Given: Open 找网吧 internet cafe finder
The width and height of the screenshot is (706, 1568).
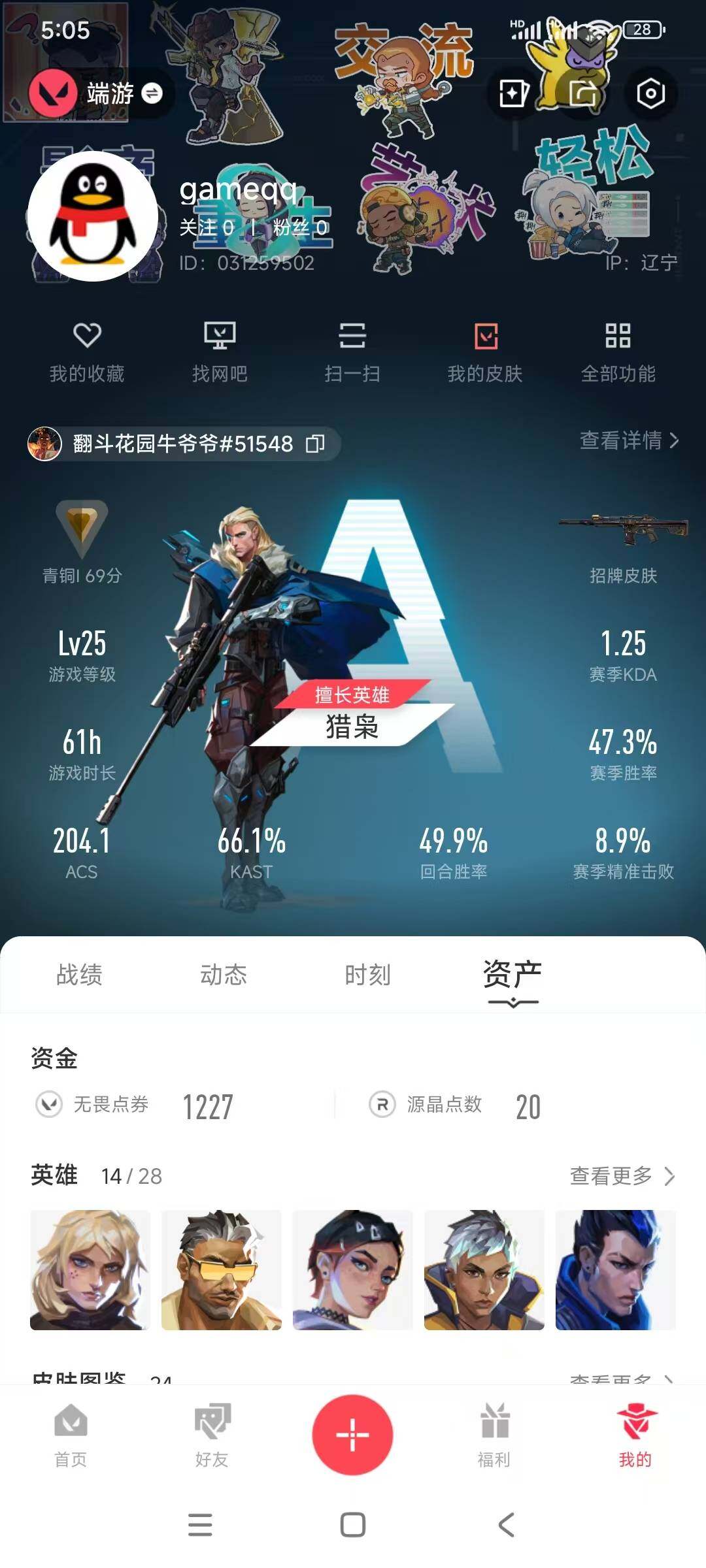Looking at the screenshot, I should 220,352.
